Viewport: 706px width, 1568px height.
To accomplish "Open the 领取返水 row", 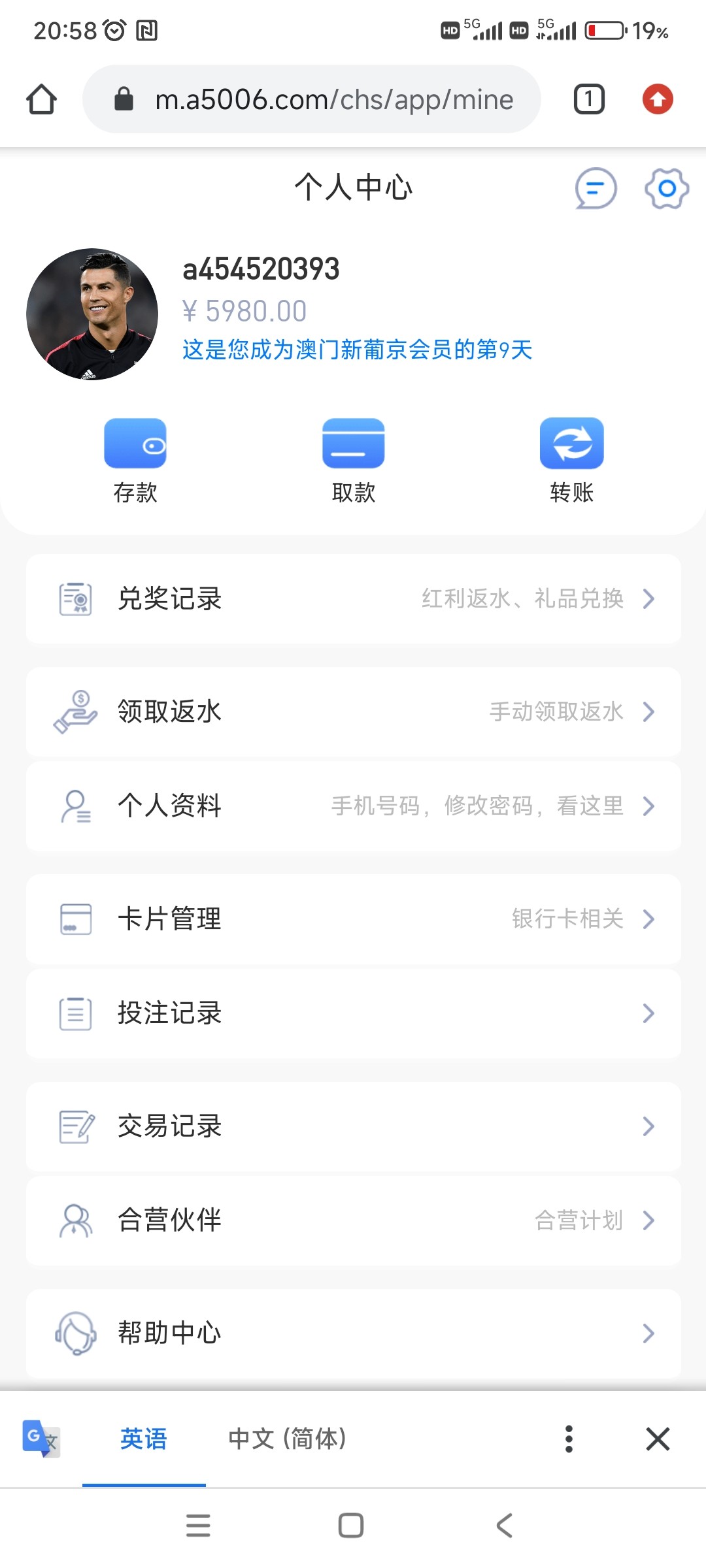I will click(353, 711).
